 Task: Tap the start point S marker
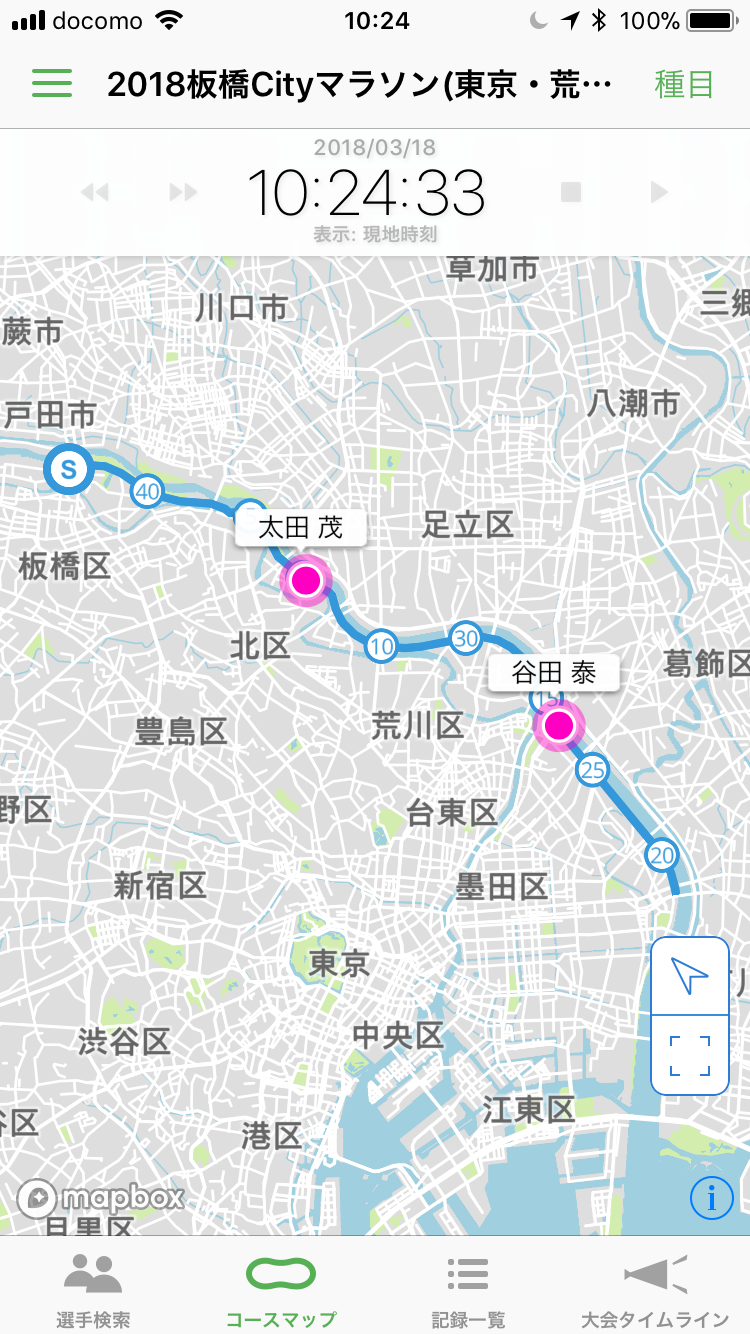[x=68, y=468]
